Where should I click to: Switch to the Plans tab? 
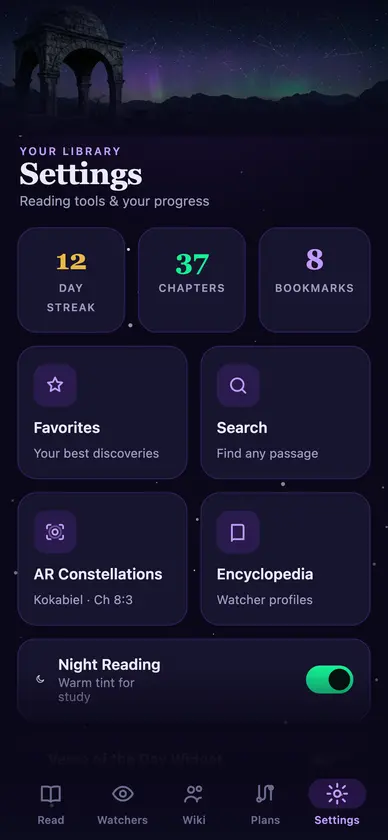tap(265, 804)
